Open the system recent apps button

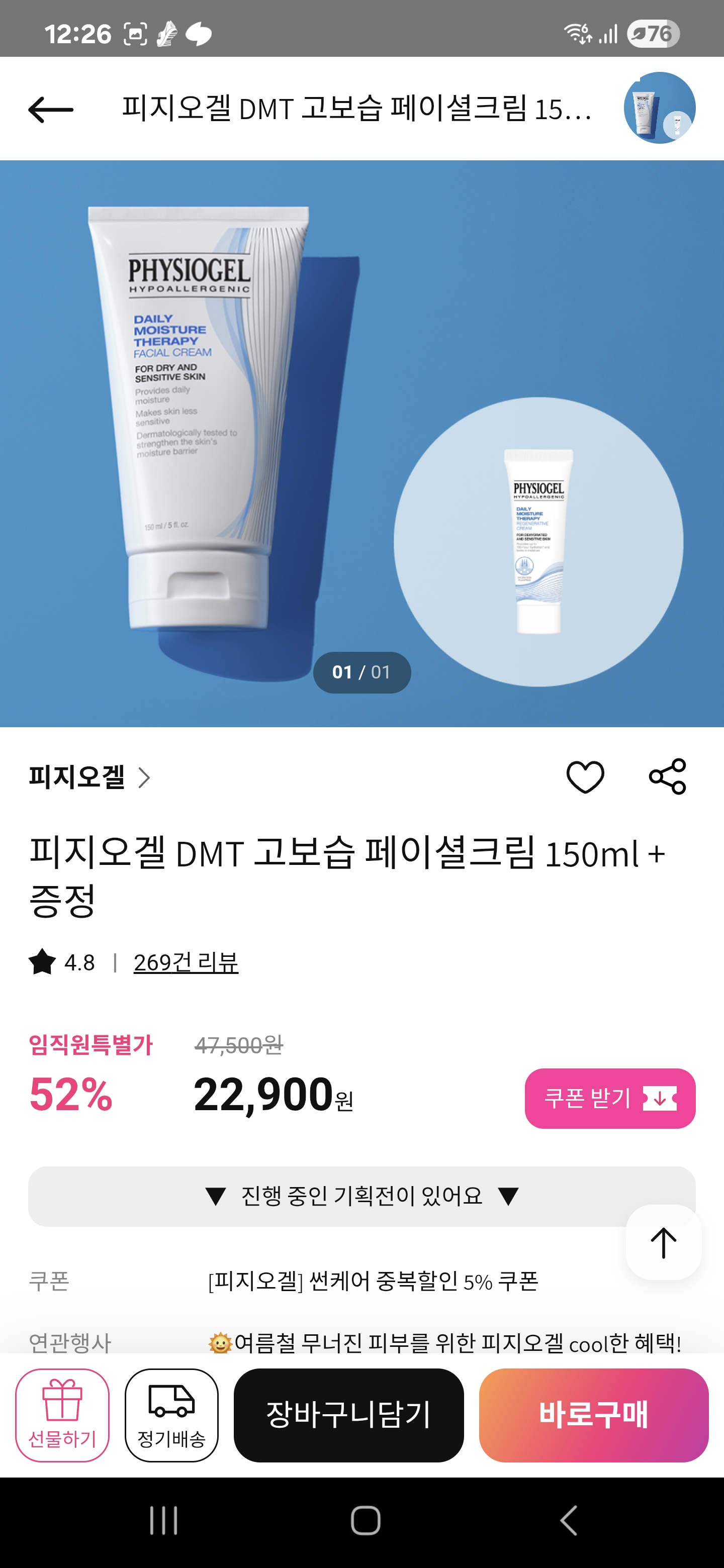click(164, 1521)
